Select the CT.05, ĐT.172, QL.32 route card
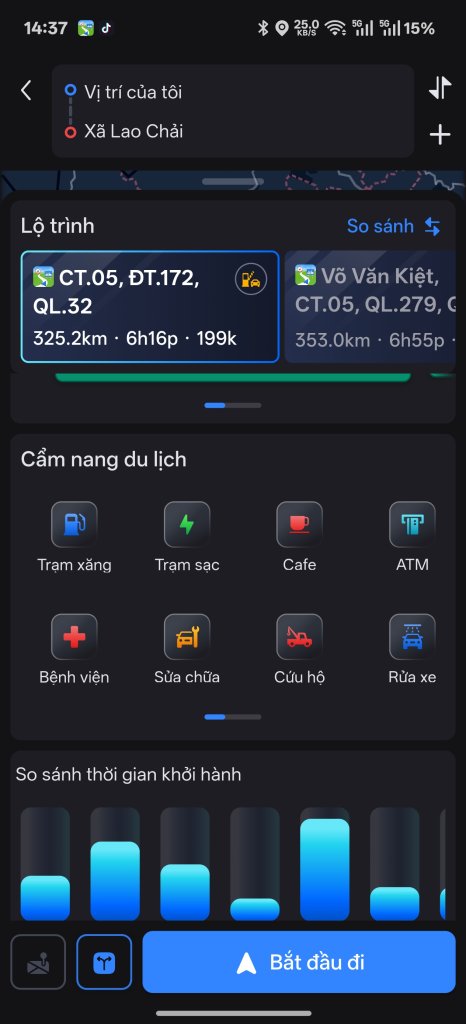 click(x=150, y=306)
